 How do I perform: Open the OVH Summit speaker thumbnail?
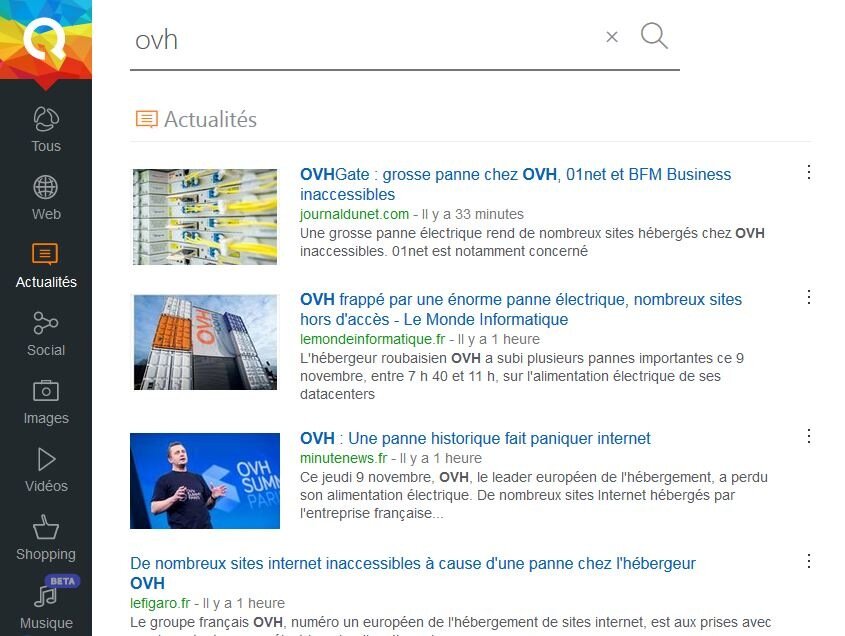click(205, 481)
